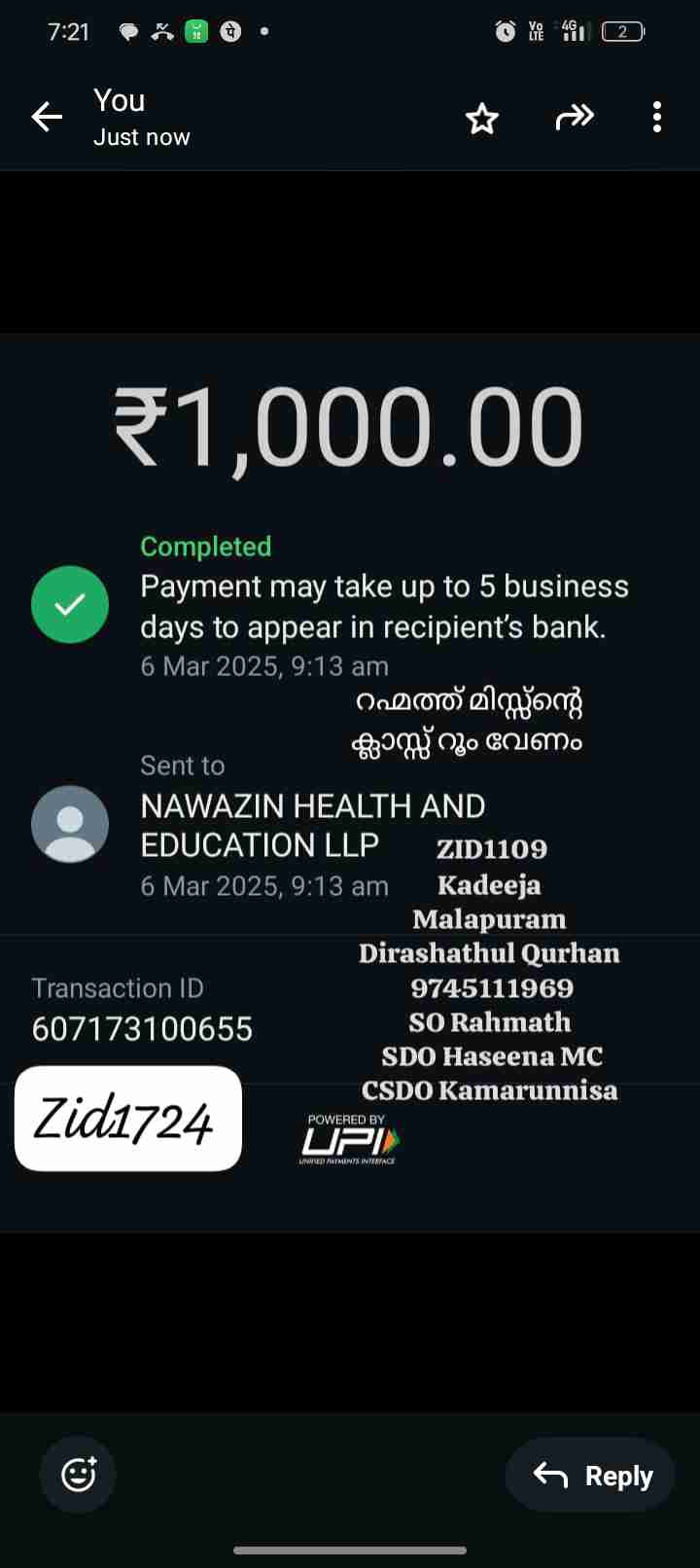Go back from the image viewer

pos(47,118)
